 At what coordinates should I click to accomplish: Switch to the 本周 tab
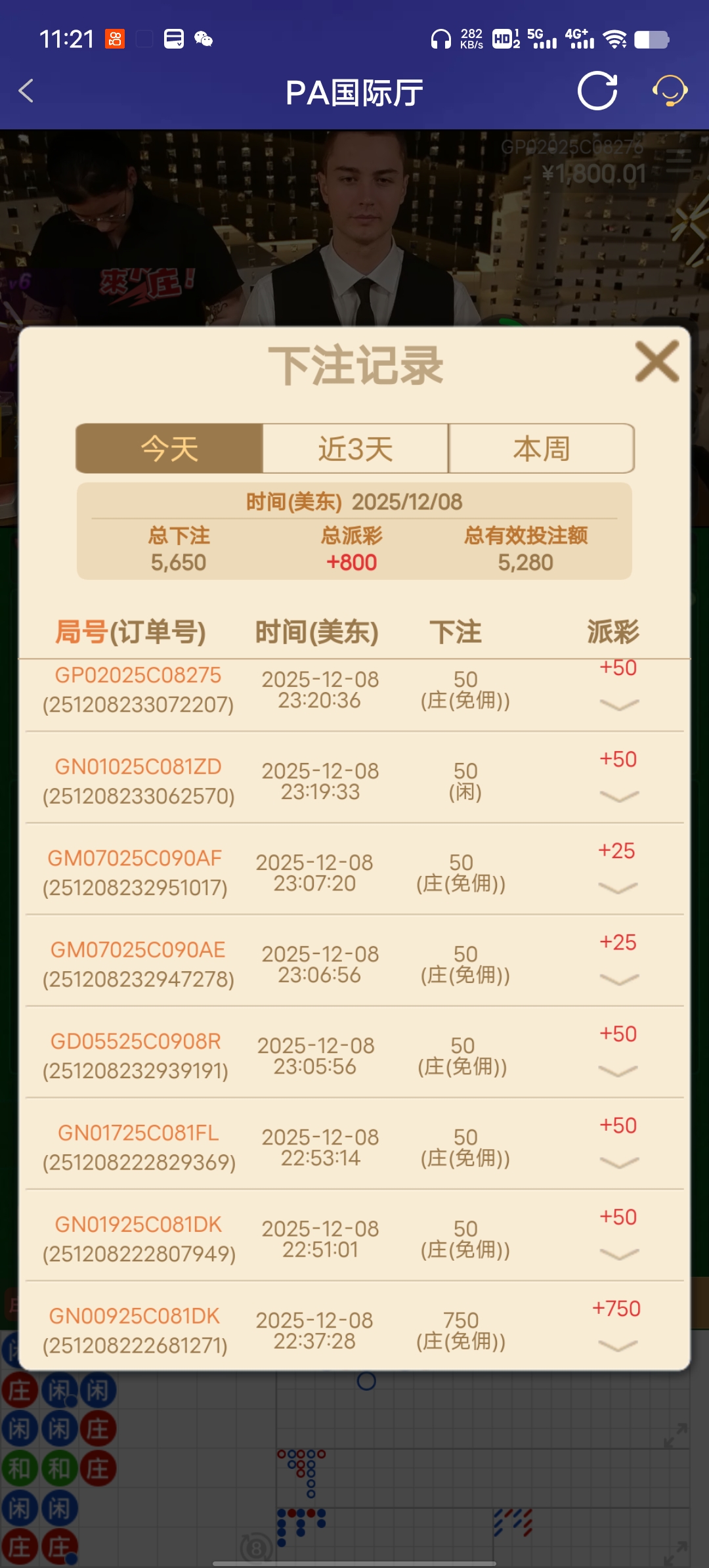tap(541, 448)
